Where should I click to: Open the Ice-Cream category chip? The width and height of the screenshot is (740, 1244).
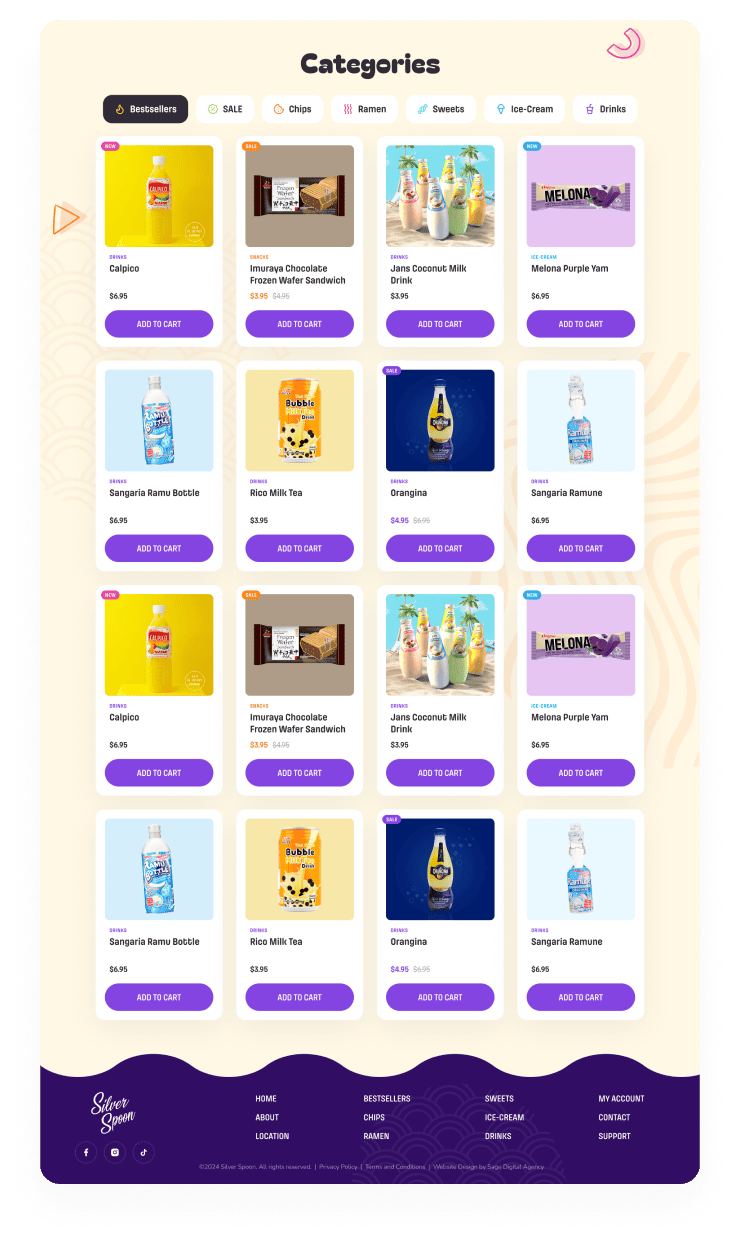[524, 109]
